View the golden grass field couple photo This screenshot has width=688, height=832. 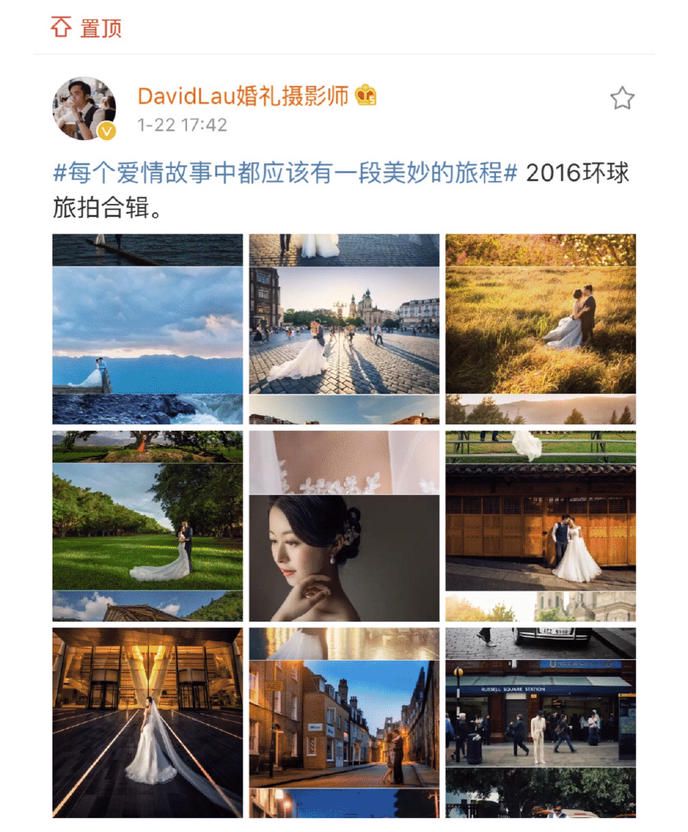pos(540,329)
